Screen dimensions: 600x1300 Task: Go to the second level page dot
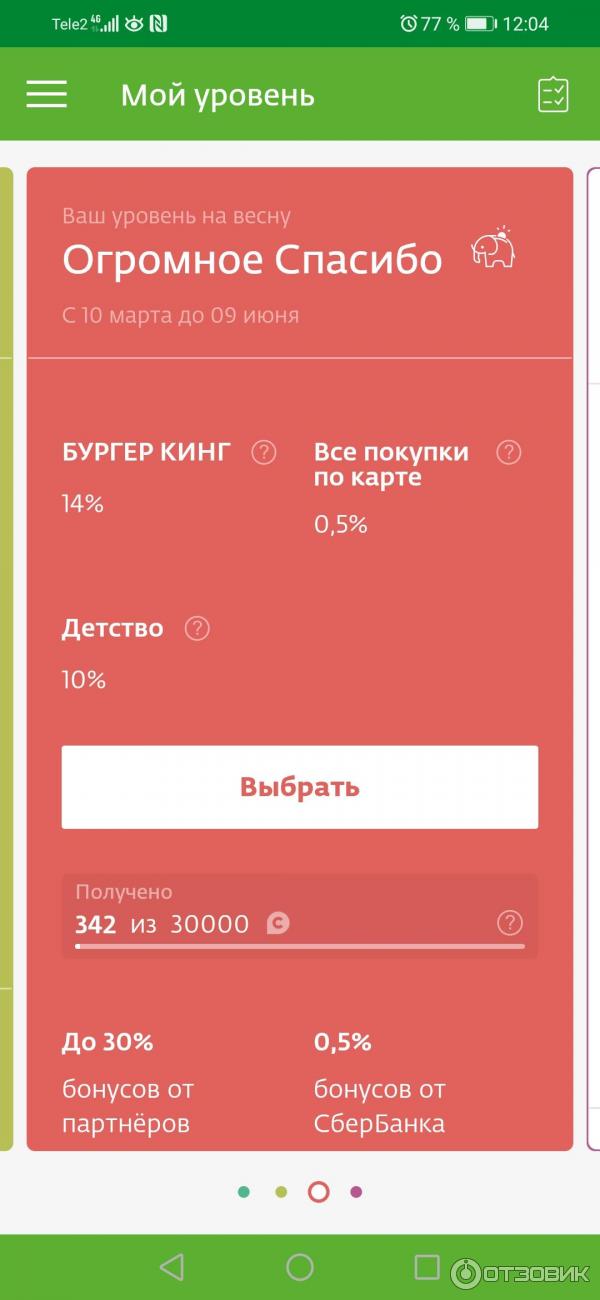coord(281,1192)
